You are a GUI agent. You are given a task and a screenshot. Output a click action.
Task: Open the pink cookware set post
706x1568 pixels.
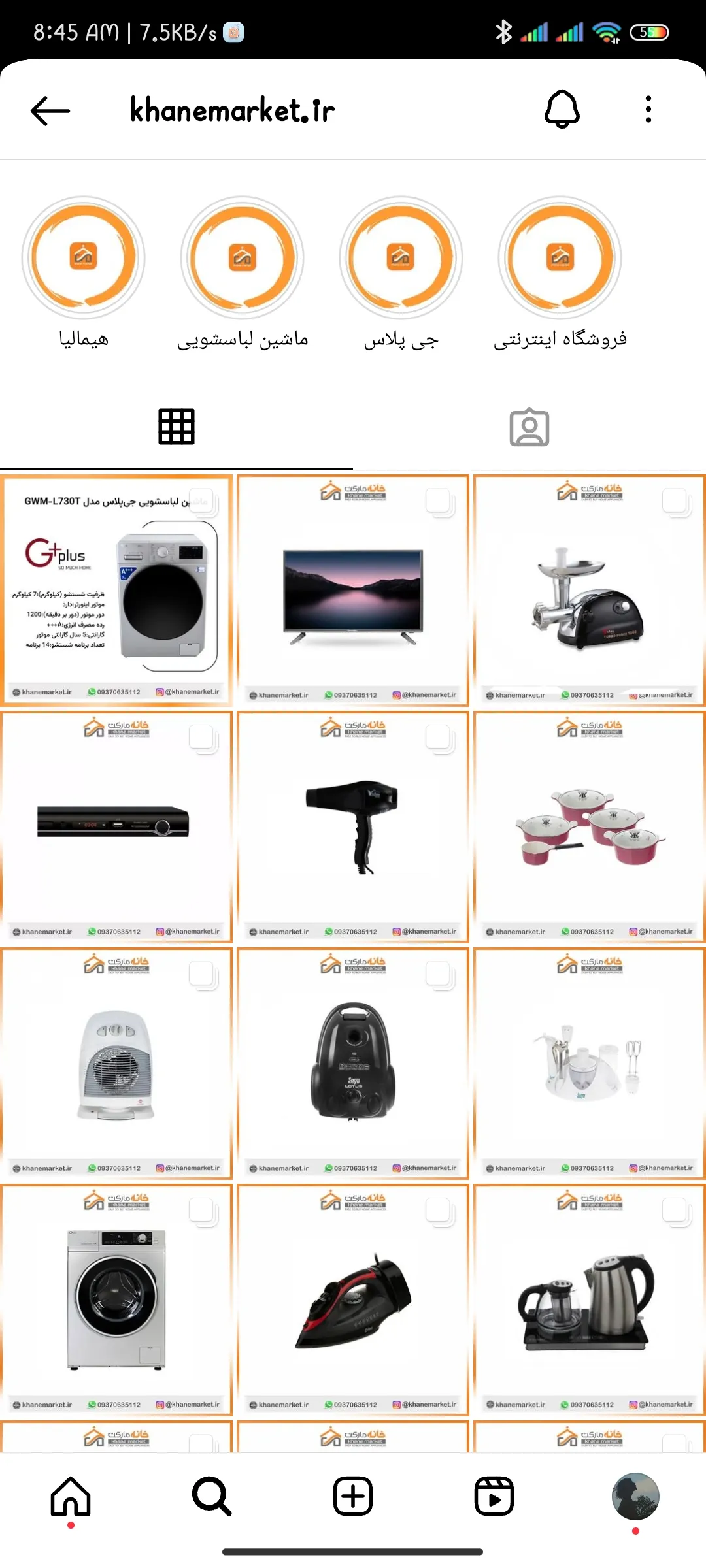[589, 827]
